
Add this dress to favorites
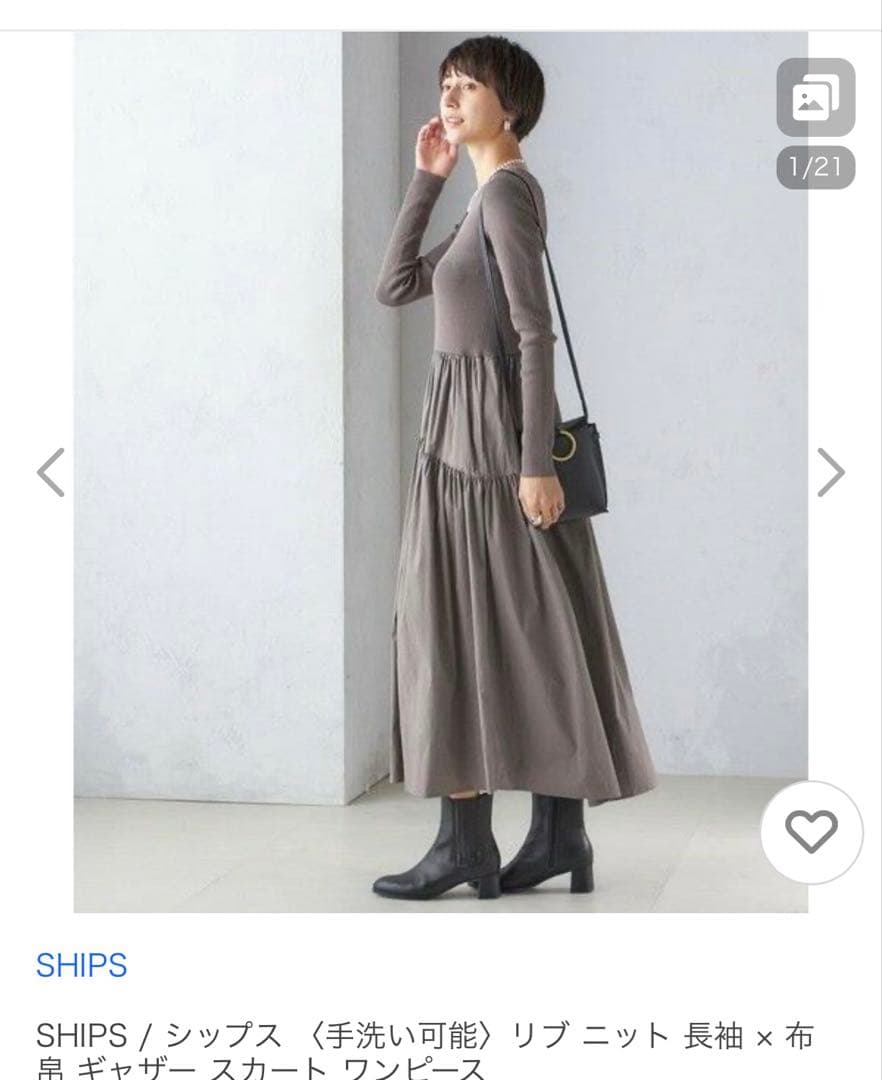(811, 832)
